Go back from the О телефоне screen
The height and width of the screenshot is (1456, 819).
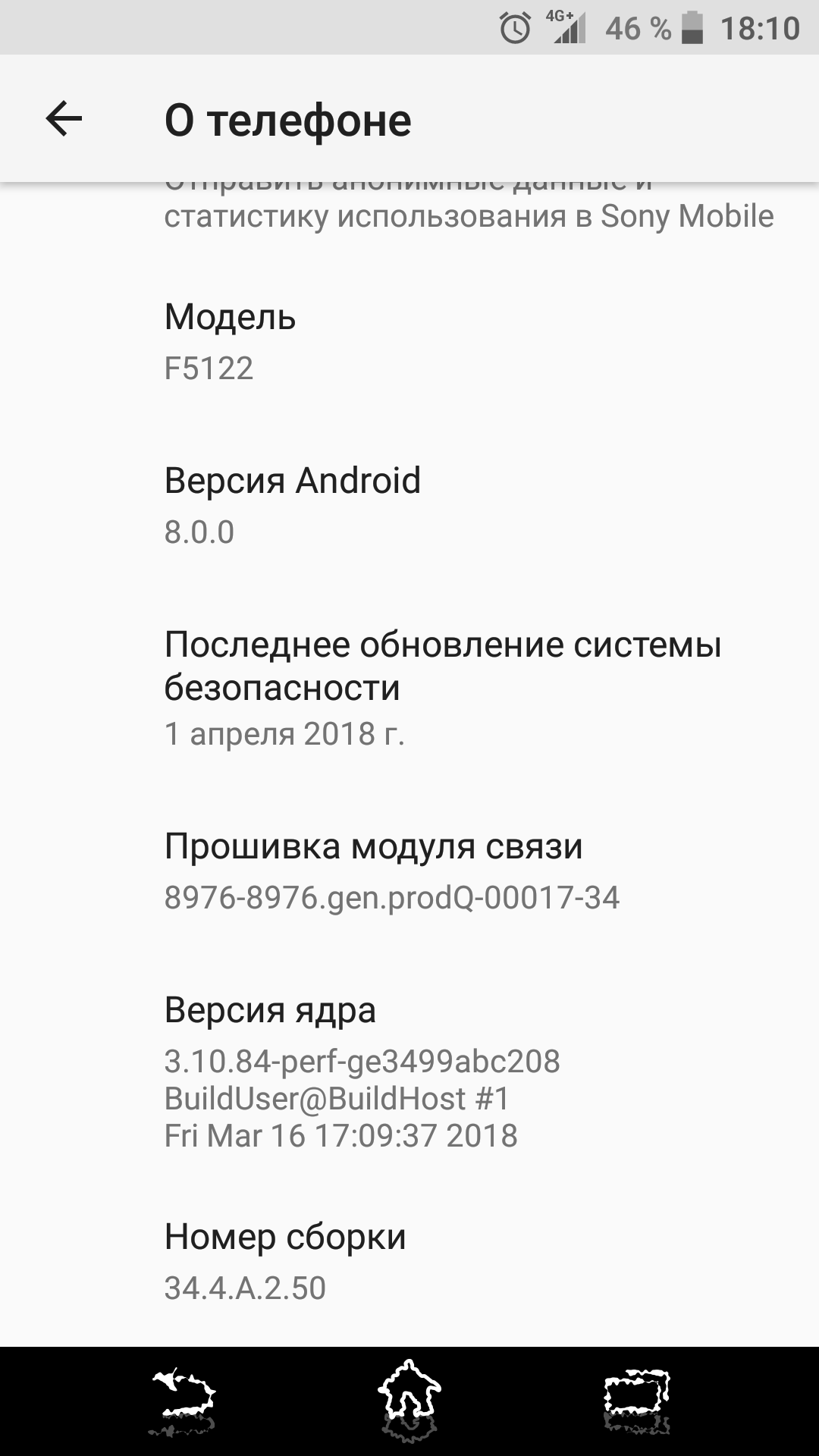[64, 119]
